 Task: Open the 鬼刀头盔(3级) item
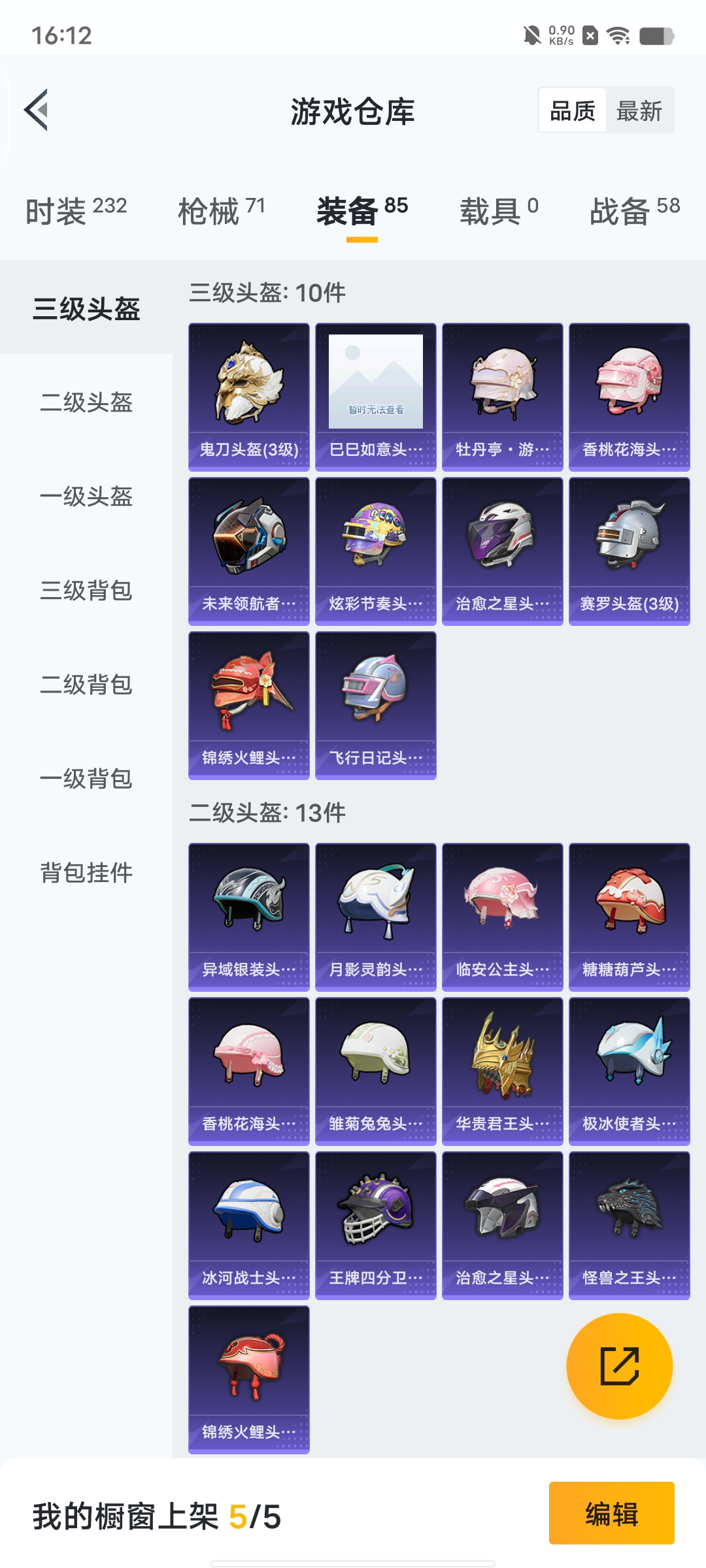pos(248,397)
